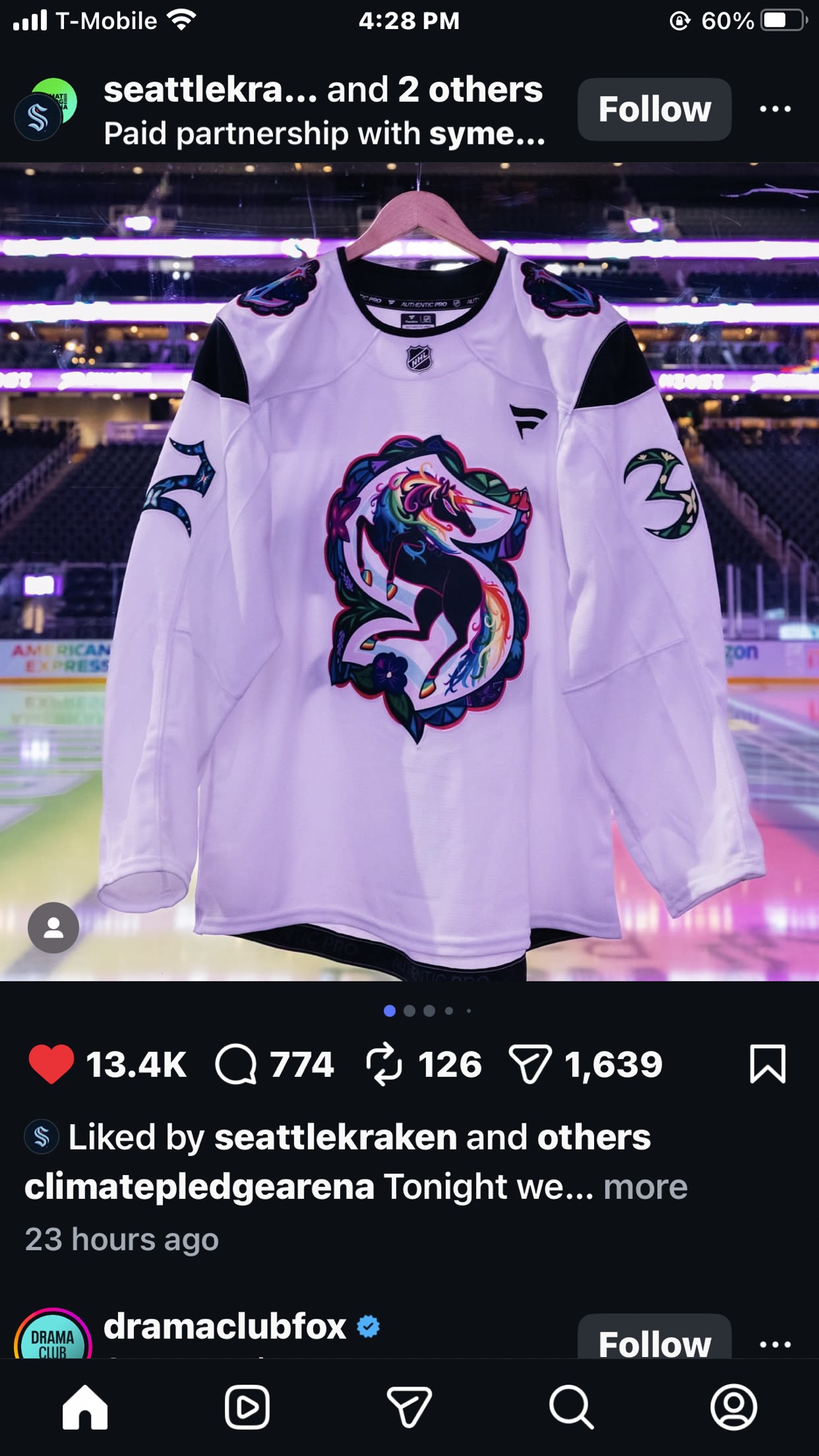The image size is (819, 1456).
Task: Repost the jersey post
Action: (384, 1064)
